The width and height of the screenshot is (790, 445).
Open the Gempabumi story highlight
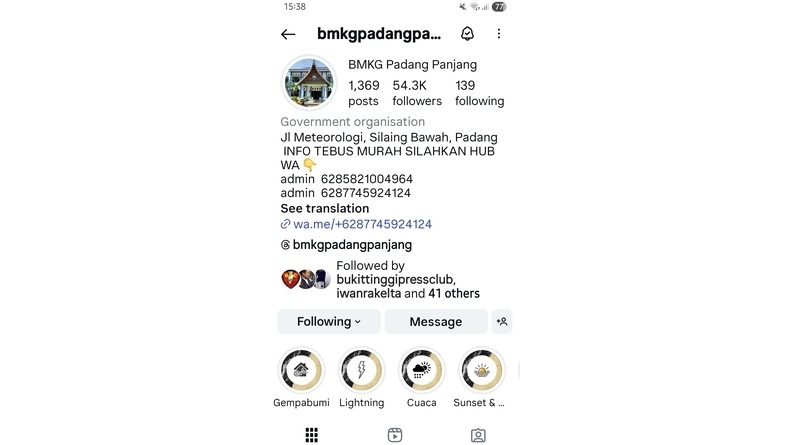pos(301,371)
